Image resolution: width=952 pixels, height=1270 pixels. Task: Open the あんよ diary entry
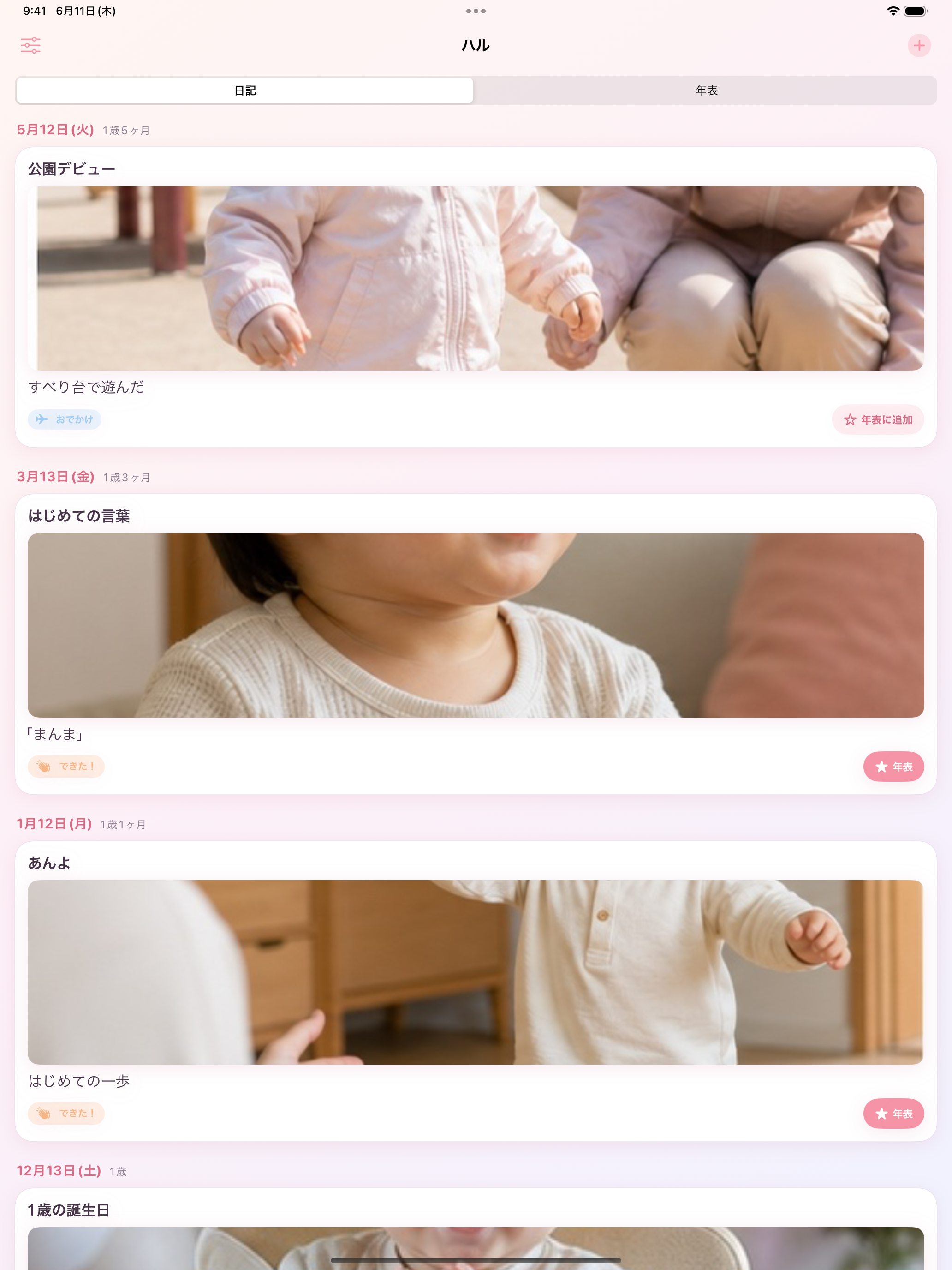click(x=476, y=991)
